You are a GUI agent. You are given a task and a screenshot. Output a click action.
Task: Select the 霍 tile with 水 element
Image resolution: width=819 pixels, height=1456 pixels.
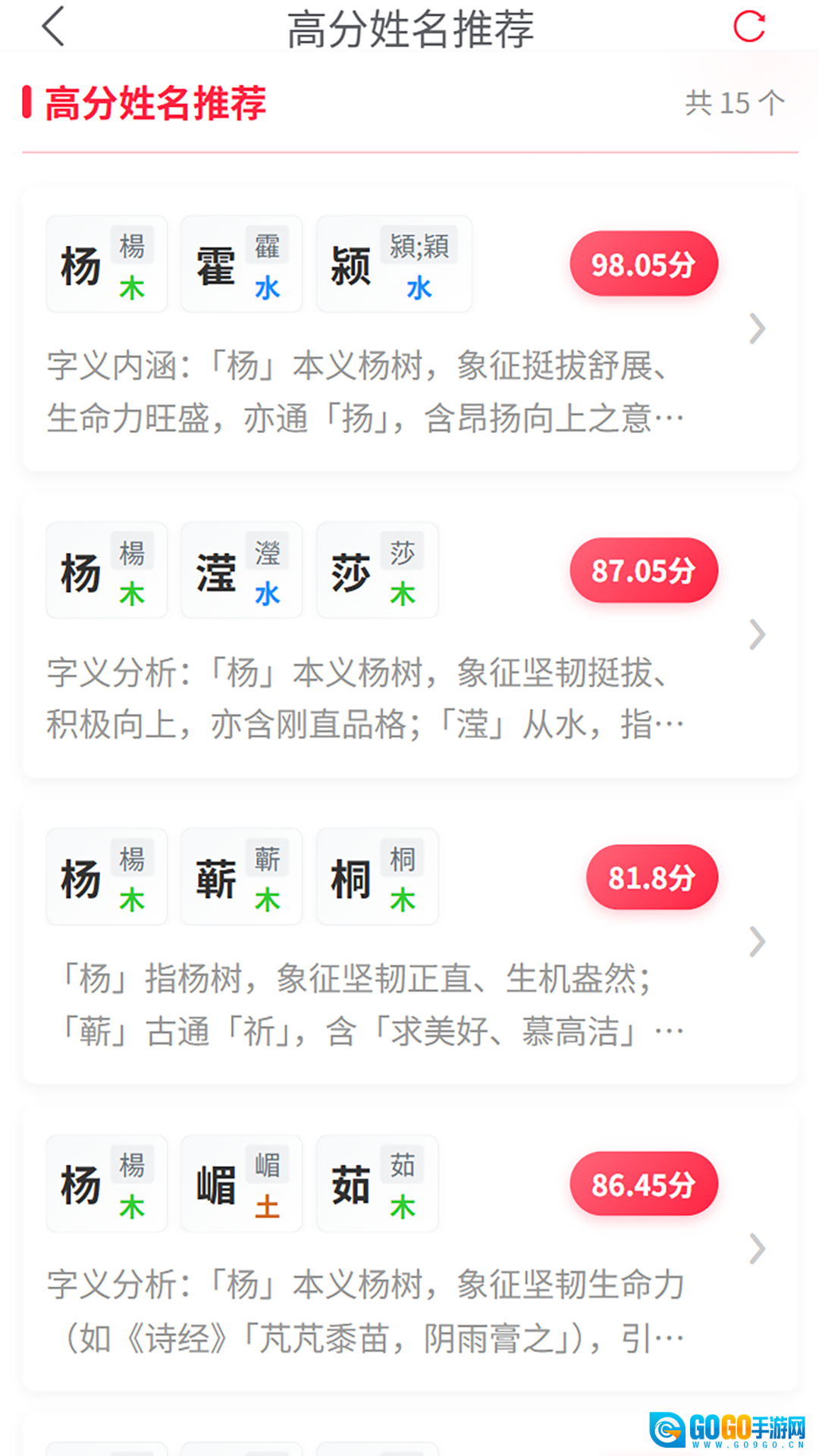point(241,263)
